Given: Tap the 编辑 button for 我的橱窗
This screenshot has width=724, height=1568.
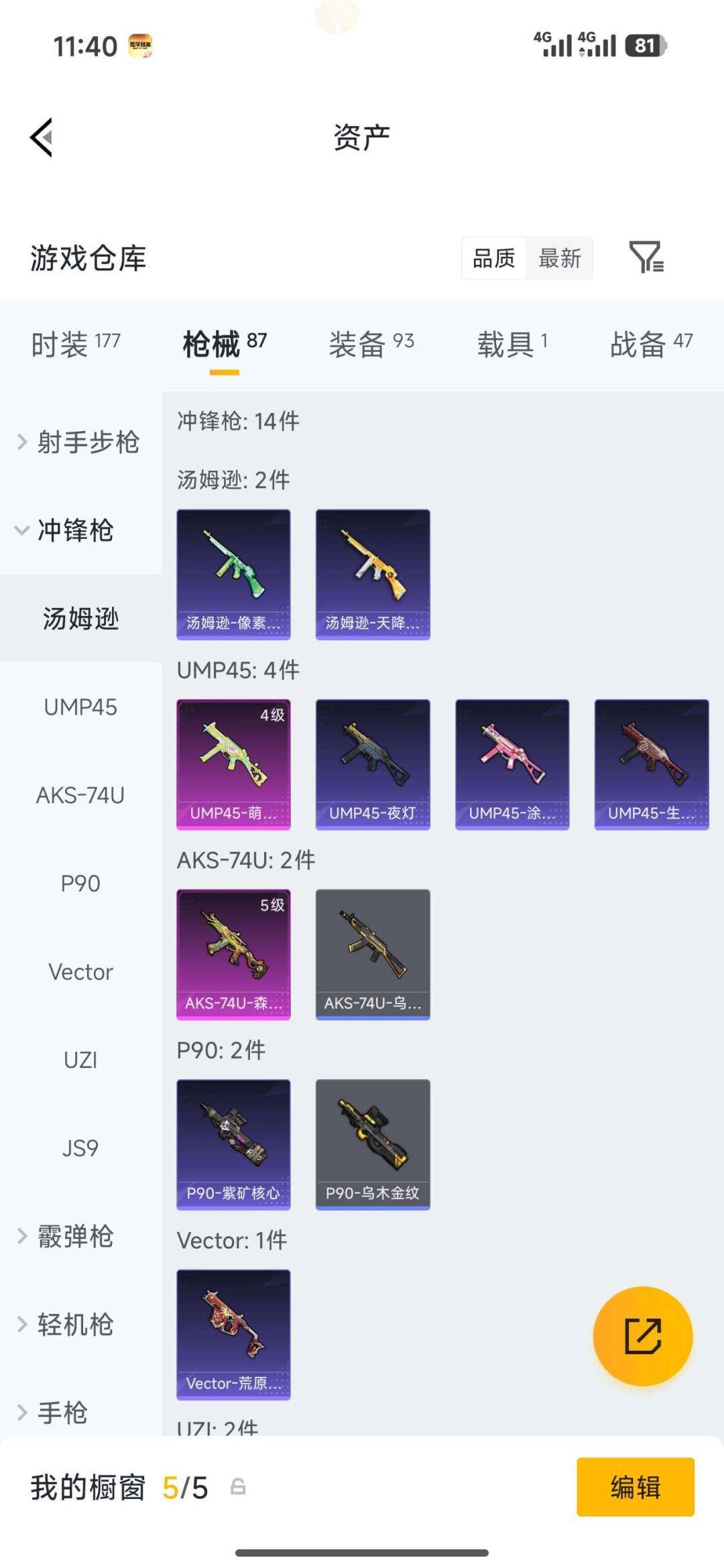Looking at the screenshot, I should pyautogui.click(x=636, y=1487).
